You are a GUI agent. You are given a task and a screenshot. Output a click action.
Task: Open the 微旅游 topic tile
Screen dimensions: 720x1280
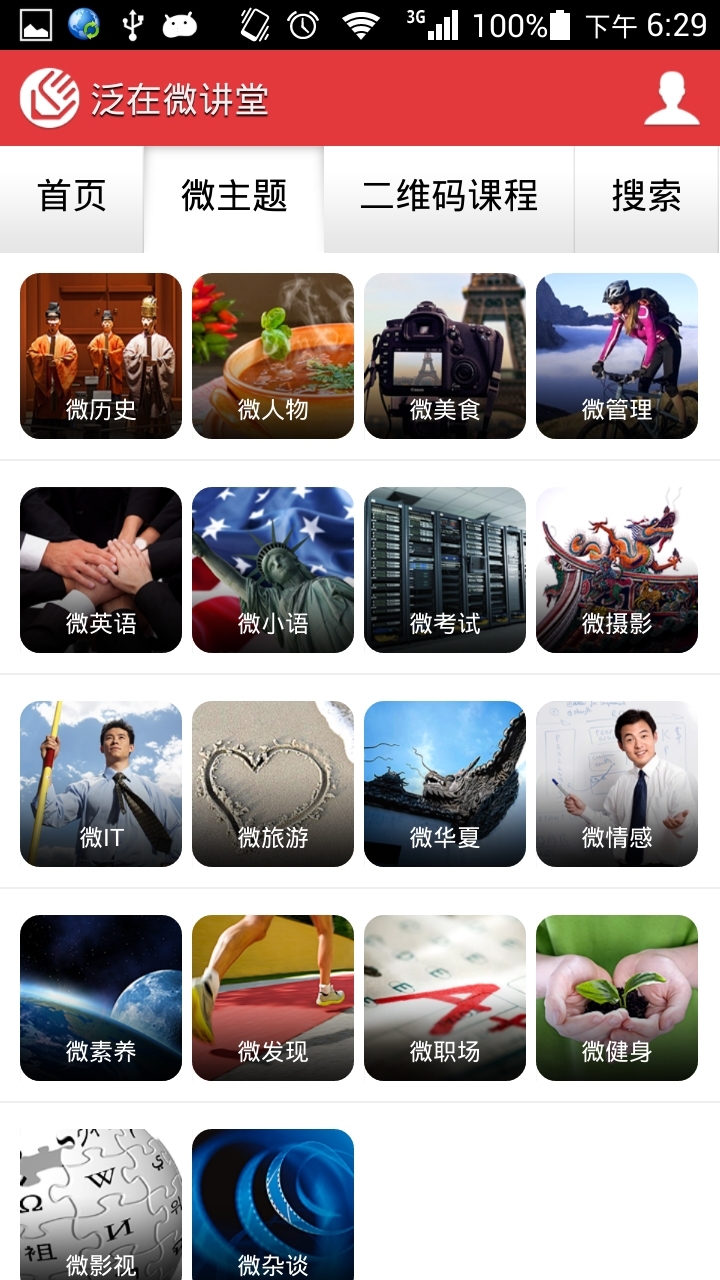[x=273, y=784]
